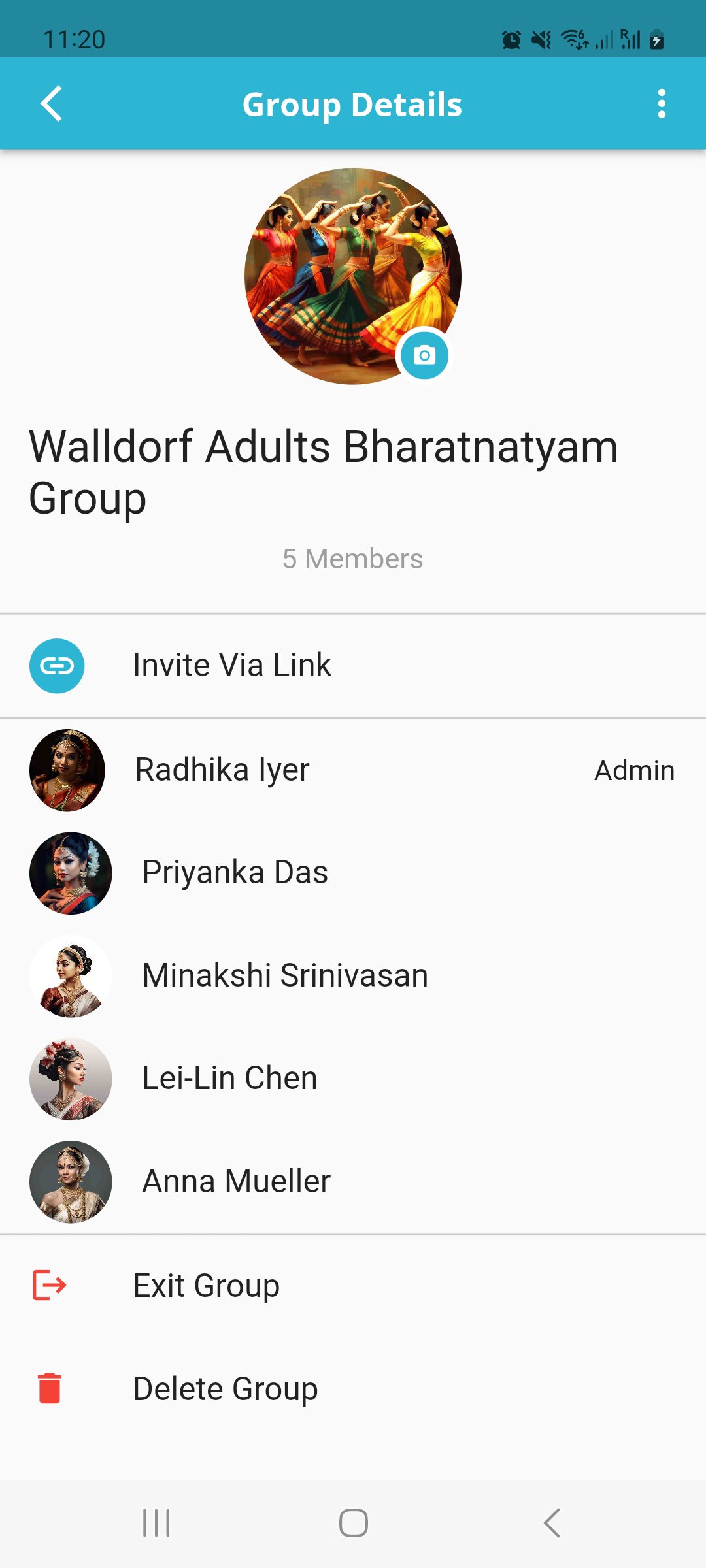Image resolution: width=706 pixels, height=1568 pixels.
Task: View Minakshi Srinivasan's member options
Action: click(285, 976)
